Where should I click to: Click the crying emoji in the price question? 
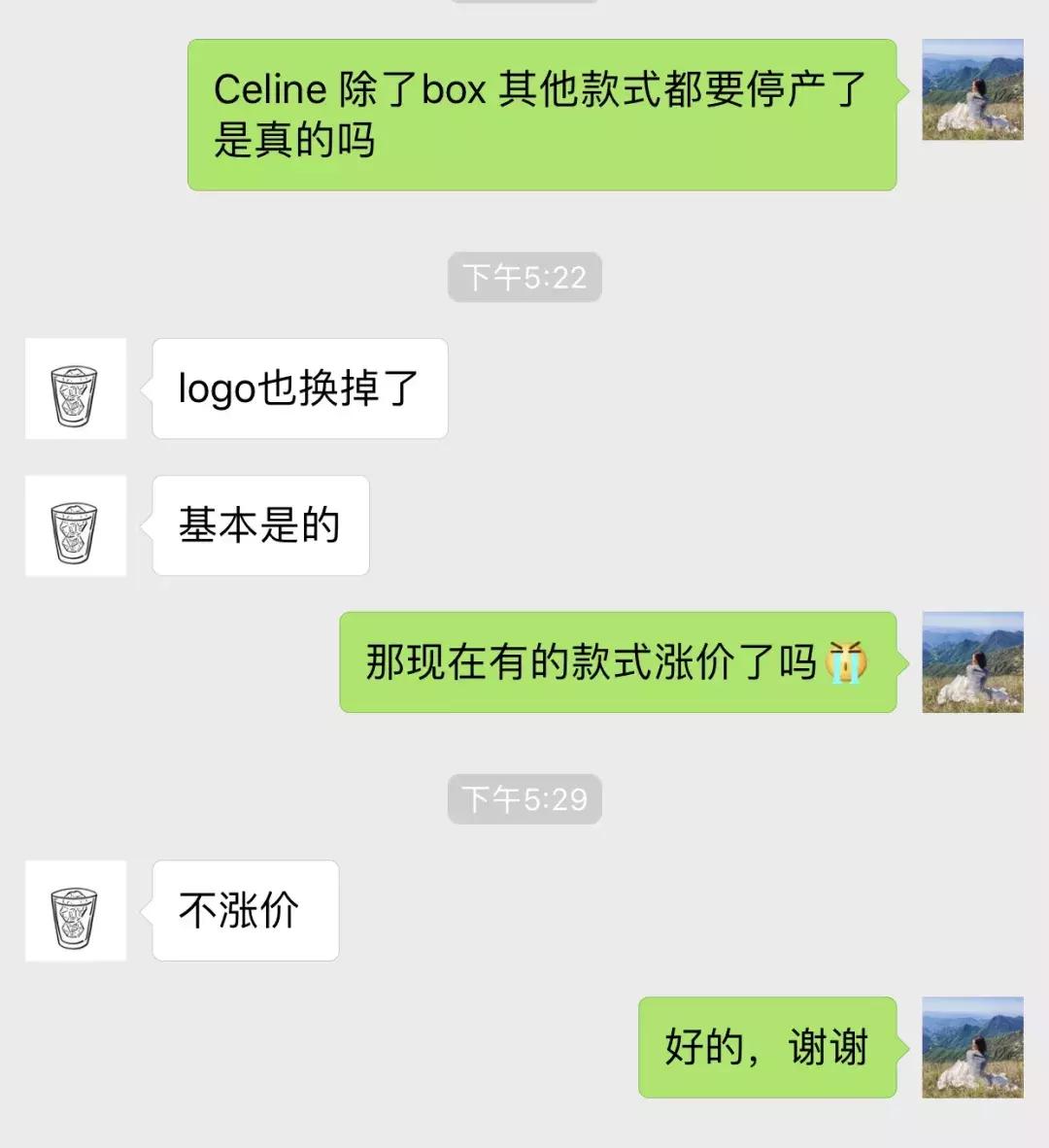click(850, 663)
